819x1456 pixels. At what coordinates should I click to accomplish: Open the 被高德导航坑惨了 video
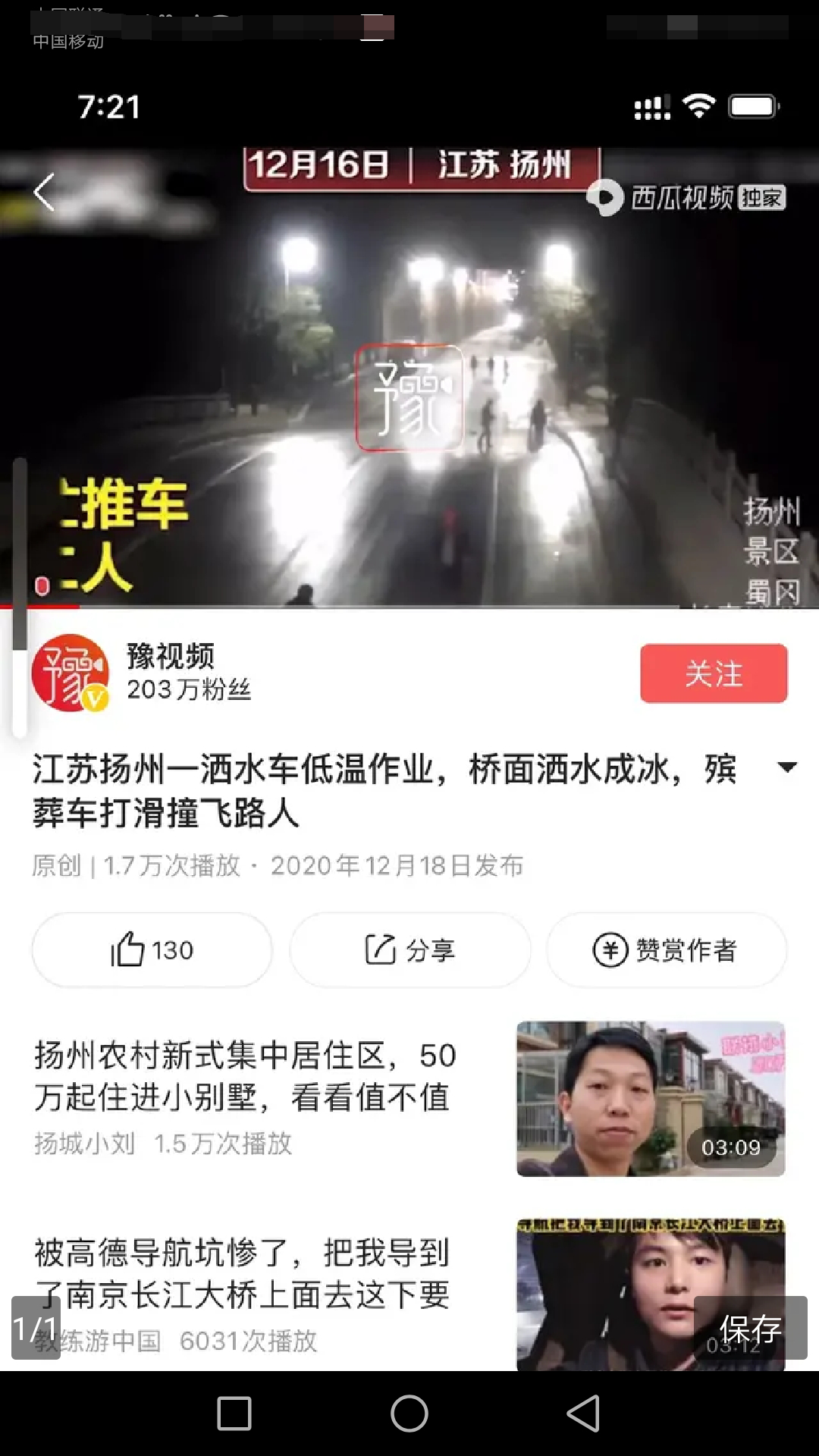click(x=243, y=1274)
